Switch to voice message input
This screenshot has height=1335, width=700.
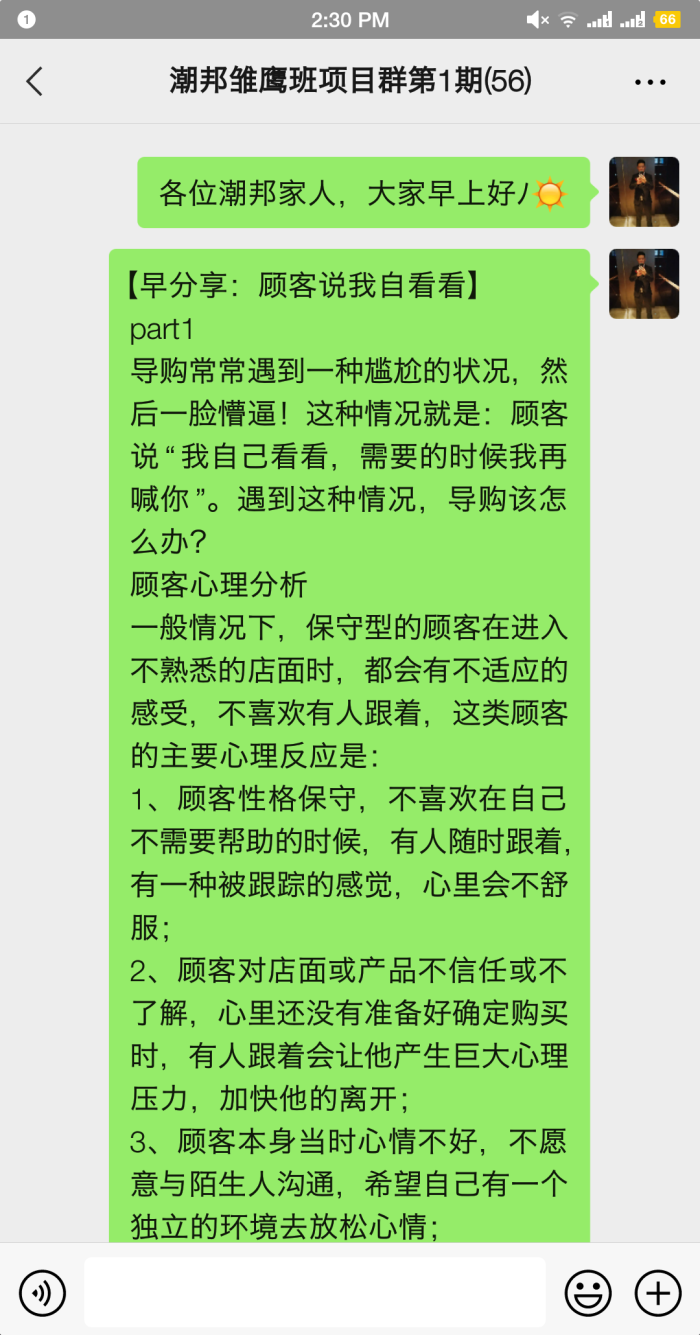tap(42, 1292)
